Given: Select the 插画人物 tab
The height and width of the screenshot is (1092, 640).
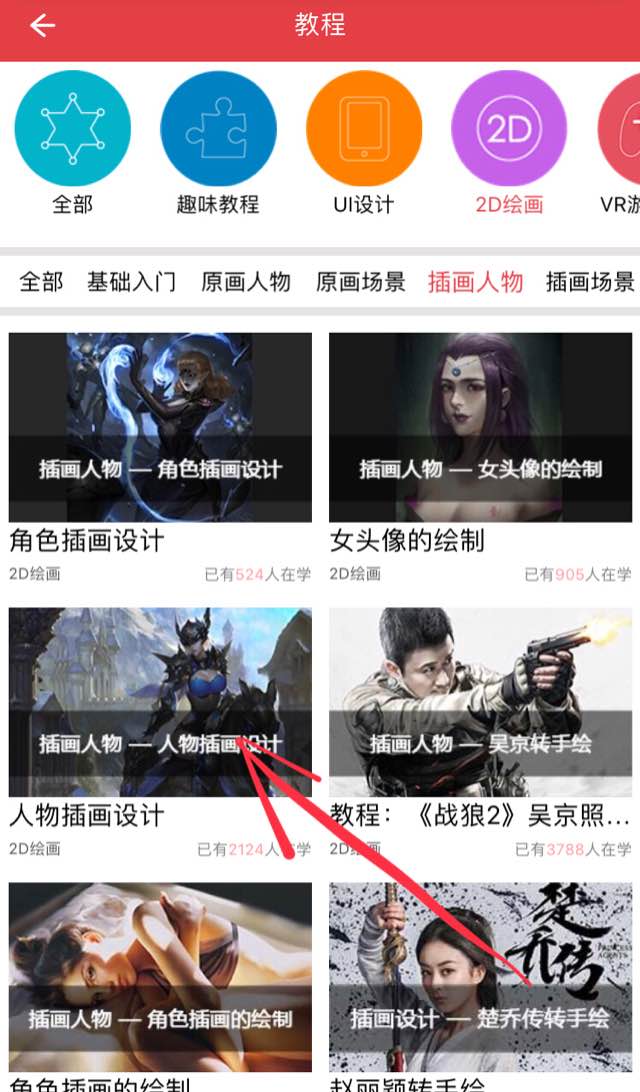Looking at the screenshot, I should pyautogui.click(x=475, y=282).
